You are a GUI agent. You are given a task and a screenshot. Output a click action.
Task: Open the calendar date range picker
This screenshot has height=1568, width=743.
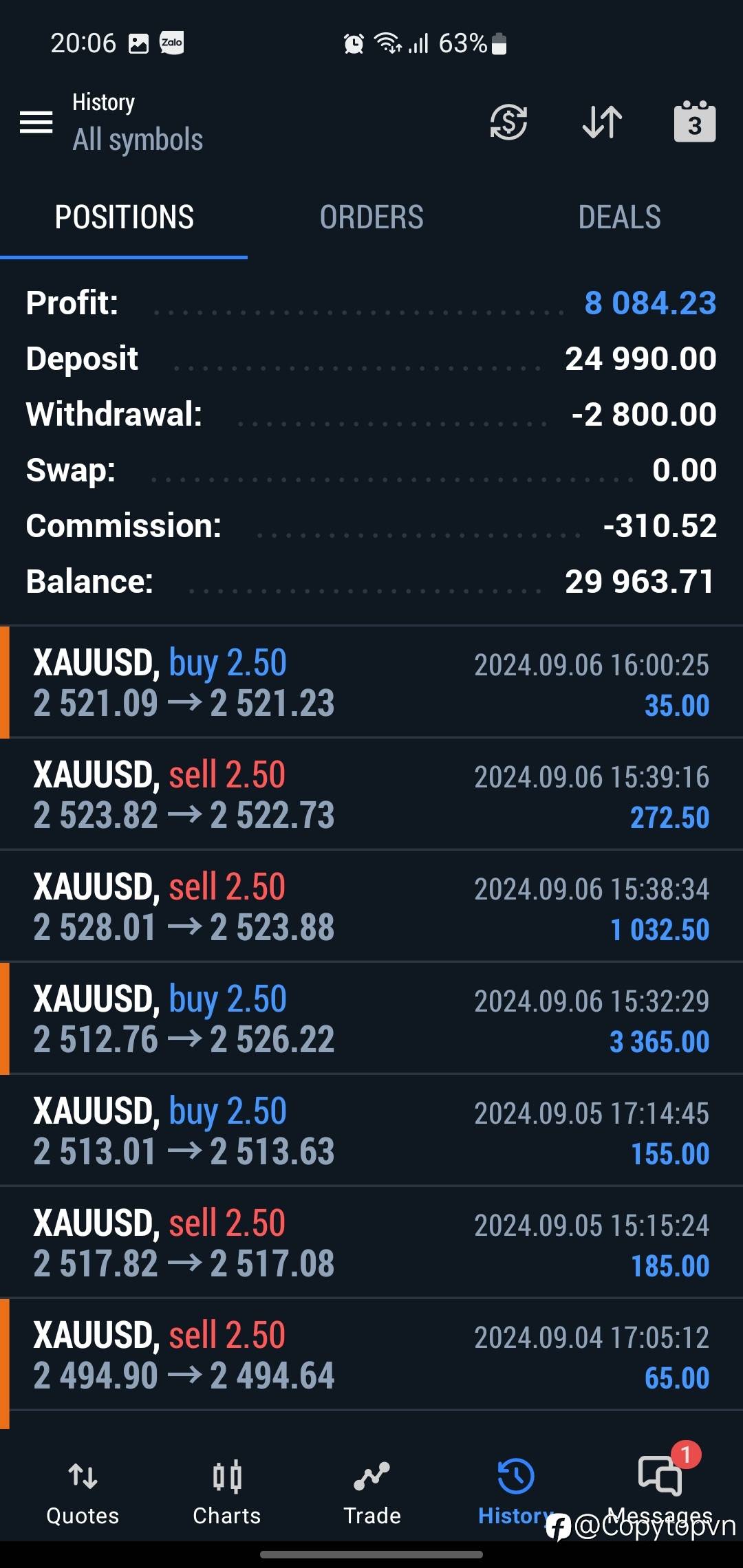coord(695,122)
